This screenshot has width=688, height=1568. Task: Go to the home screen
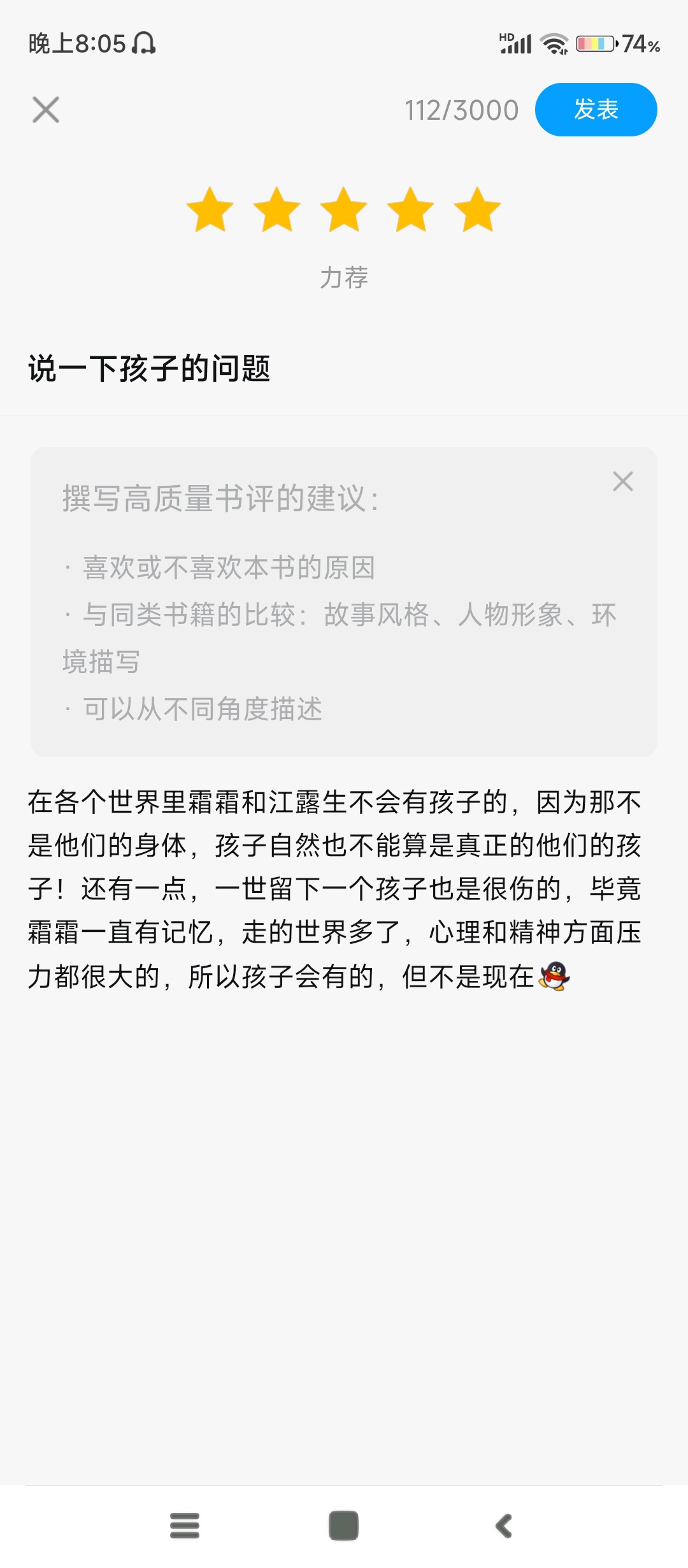(343, 1526)
